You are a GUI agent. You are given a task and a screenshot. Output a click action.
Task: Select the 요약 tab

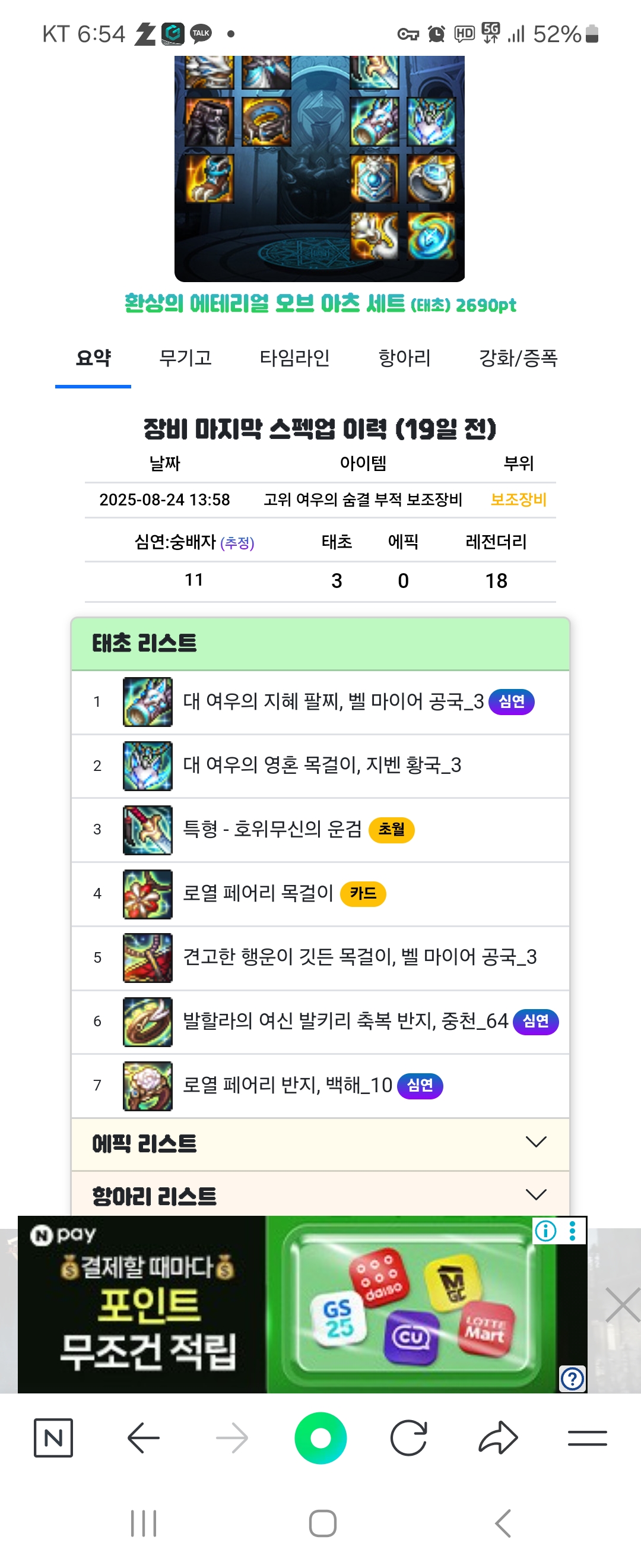point(93,358)
